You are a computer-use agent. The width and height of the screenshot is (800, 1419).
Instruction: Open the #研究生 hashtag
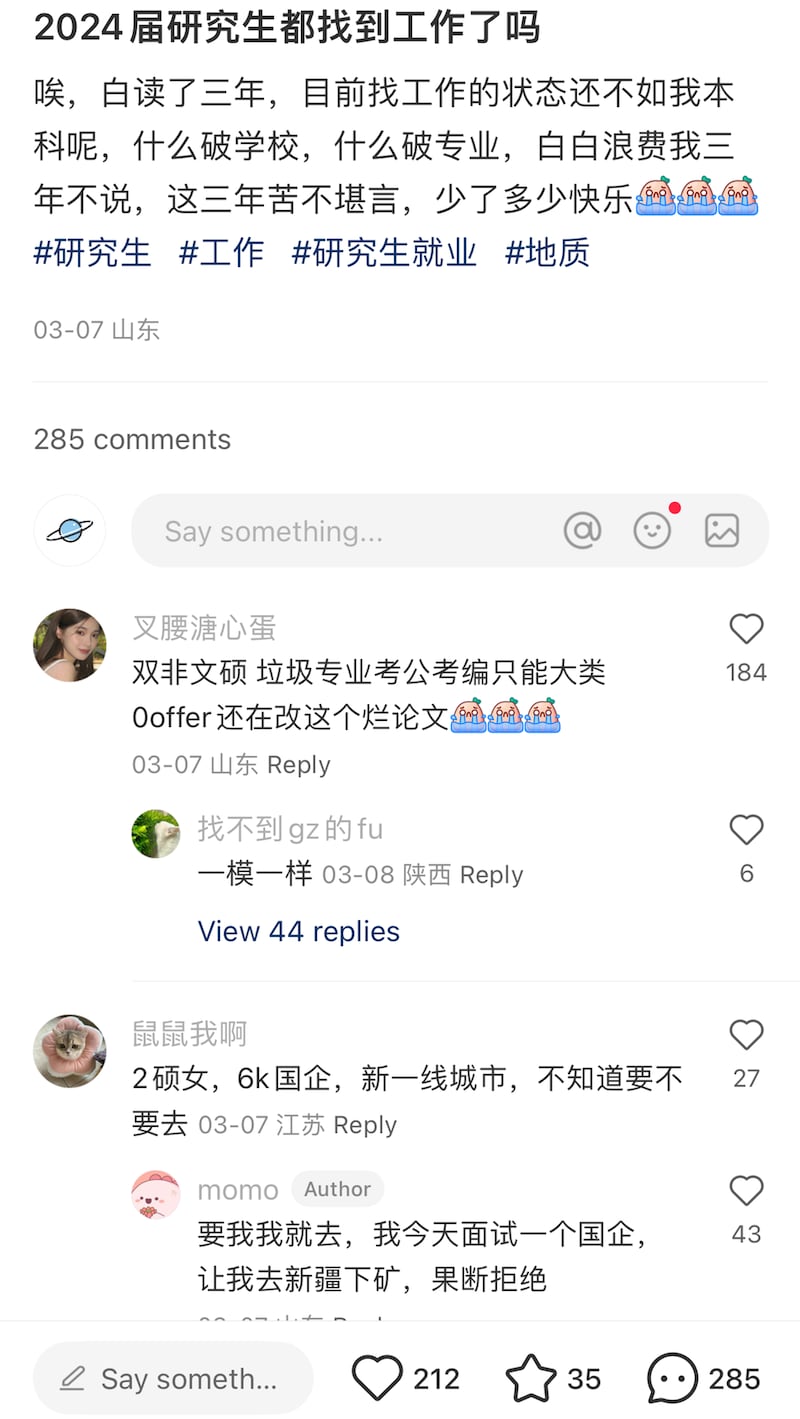pyautogui.click(x=93, y=253)
